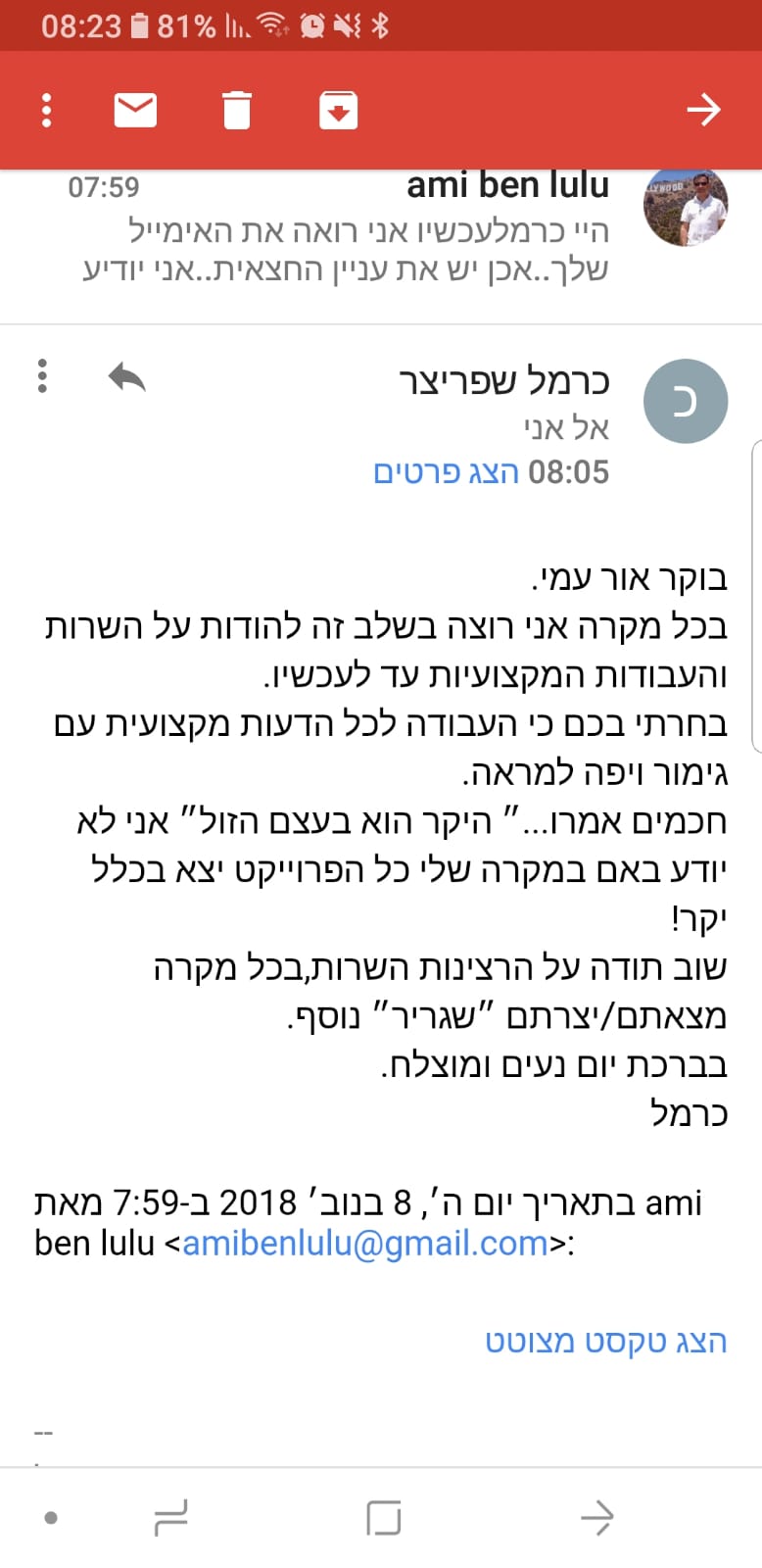Open the overflow menu in the red toolbar

pyautogui.click(x=46, y=110)
